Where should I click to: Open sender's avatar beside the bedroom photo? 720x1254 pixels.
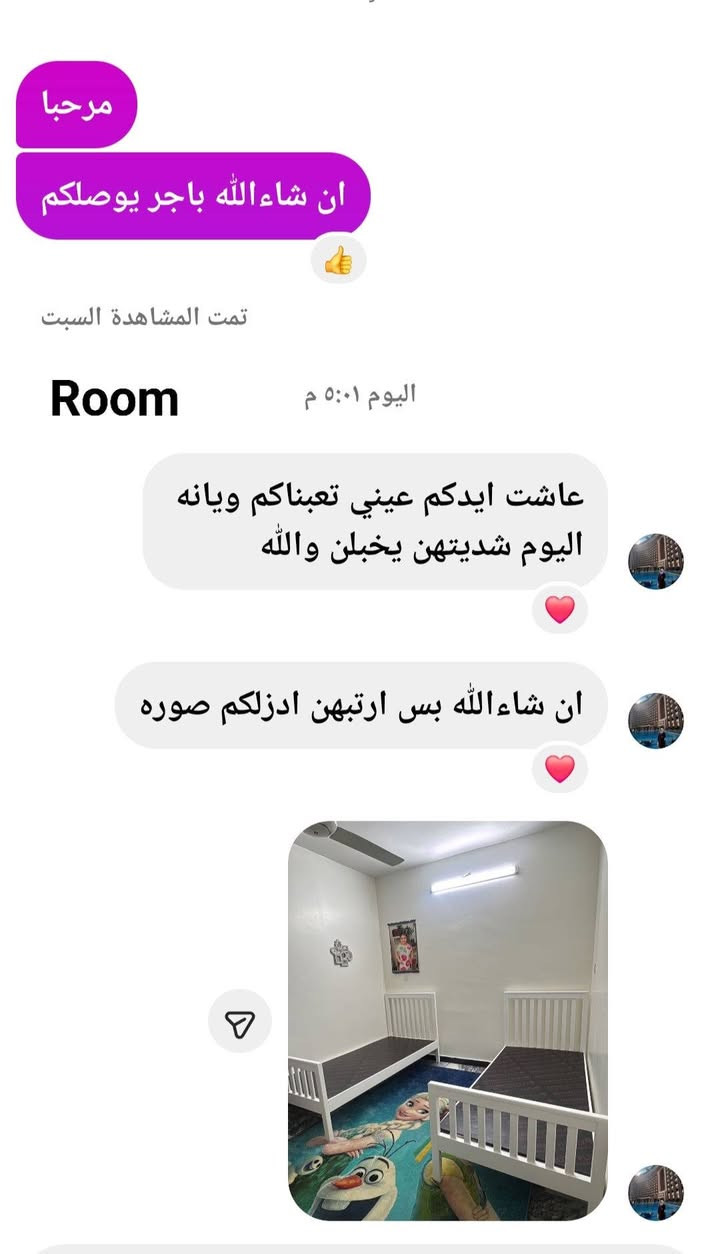(656, 1191)
